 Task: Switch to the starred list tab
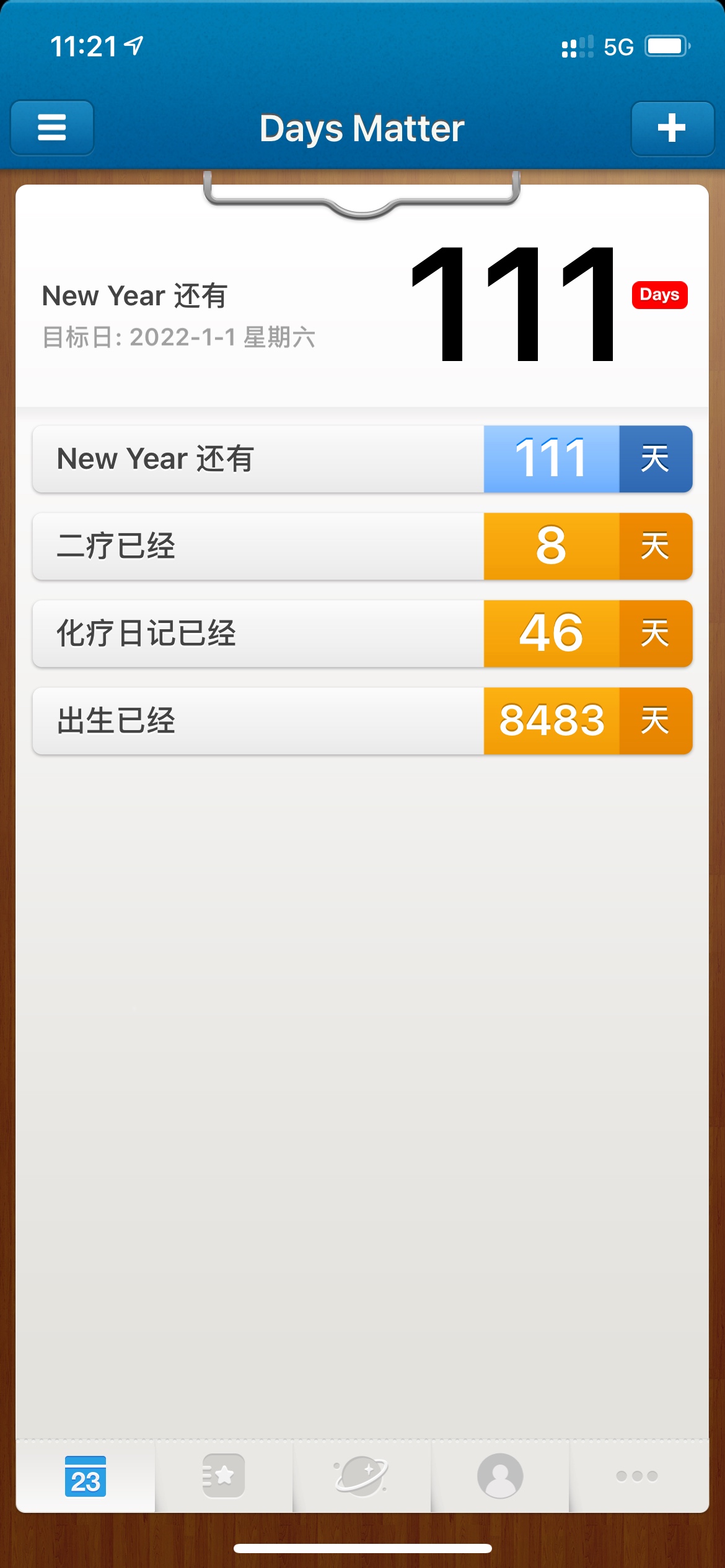tap(224, 1476)
